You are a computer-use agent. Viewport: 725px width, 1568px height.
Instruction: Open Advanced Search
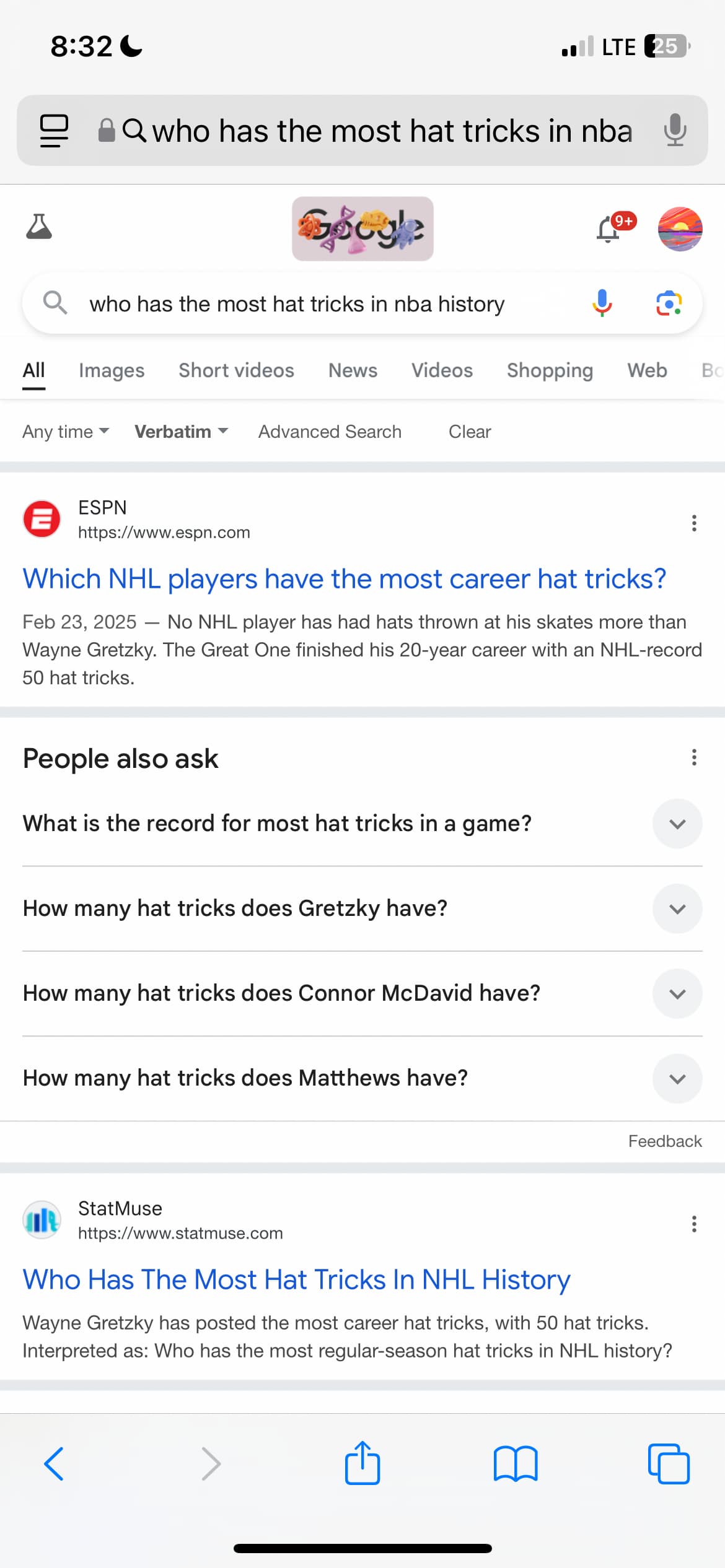pyautogui.click(x=330, y=432)
